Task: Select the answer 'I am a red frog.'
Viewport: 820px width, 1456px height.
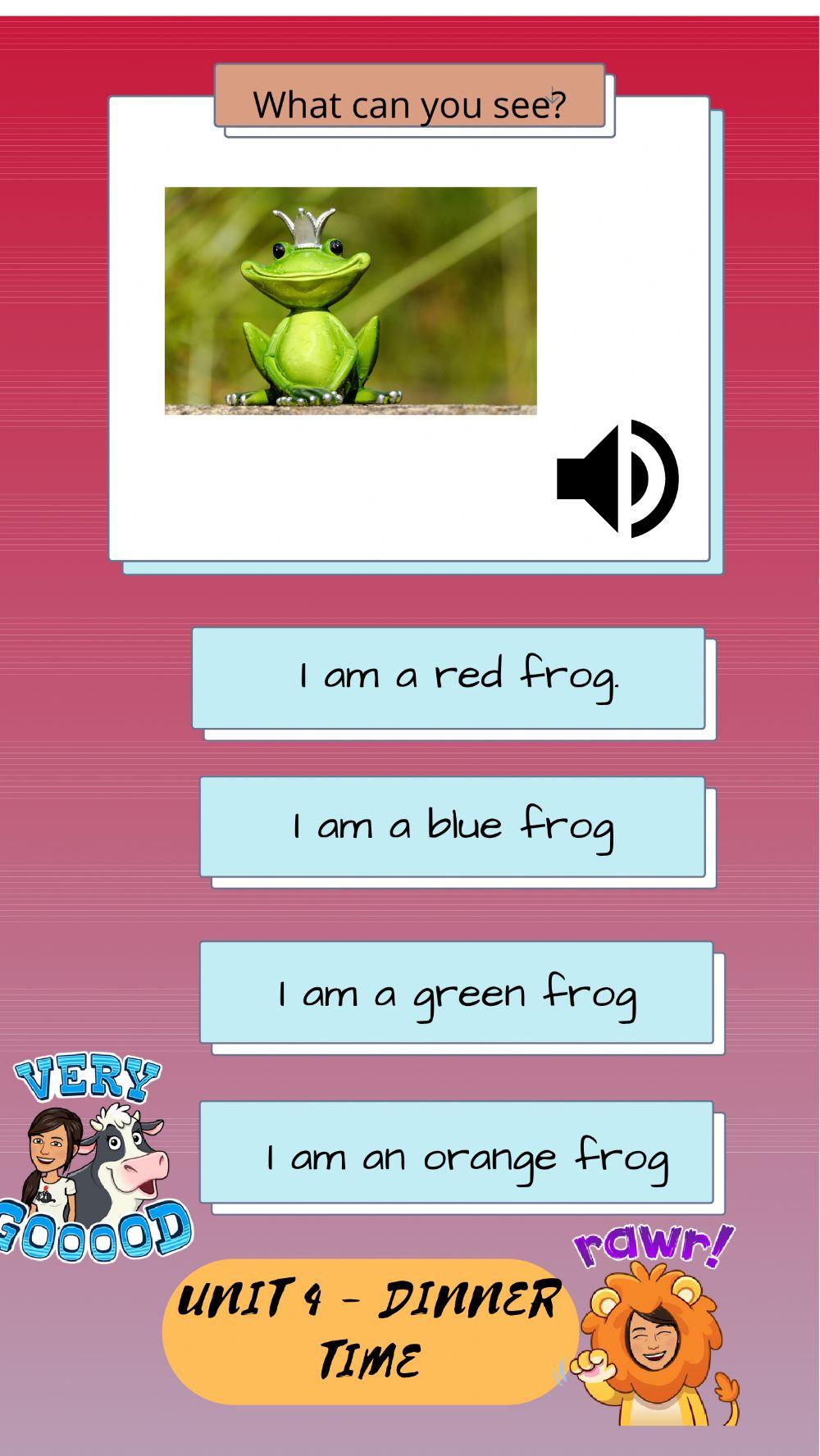Action: (449, 678)
